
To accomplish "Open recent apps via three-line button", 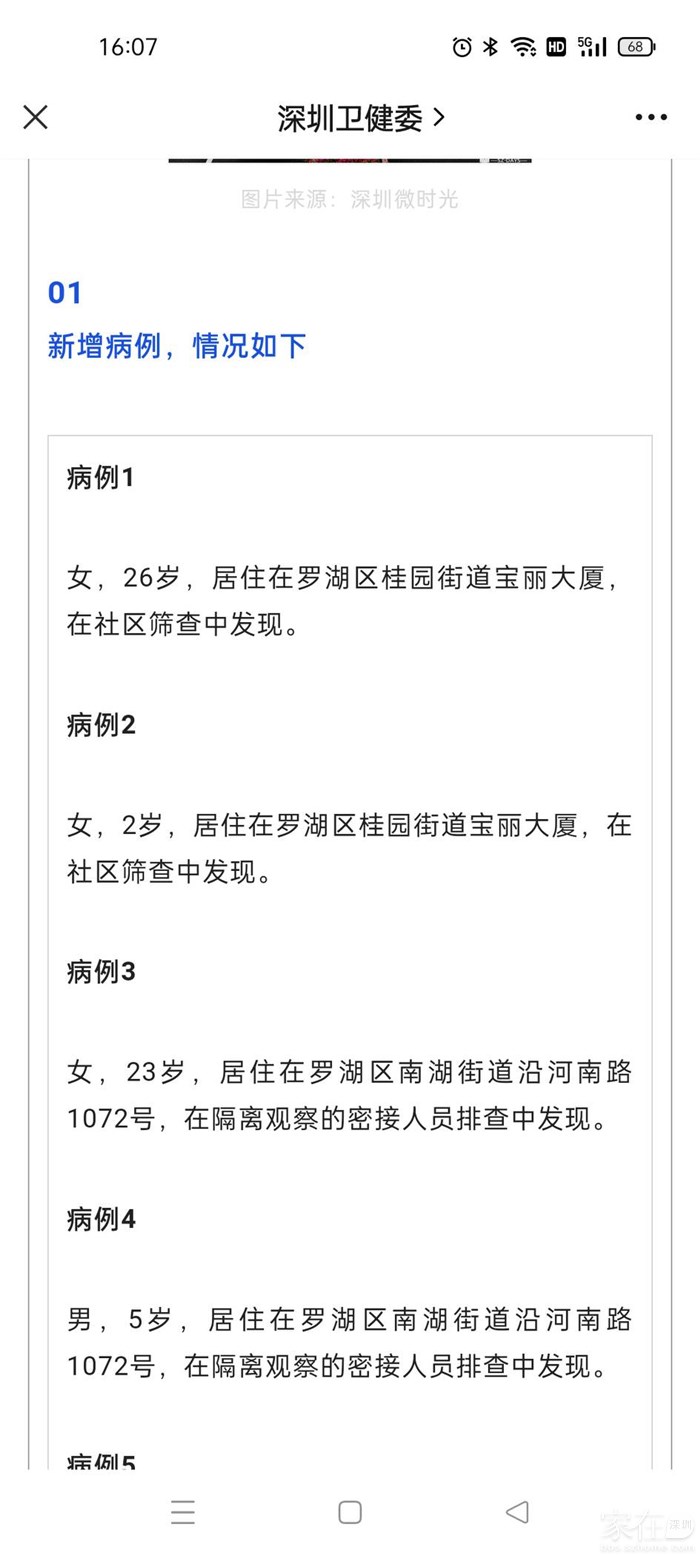I will pos(183,1512).
